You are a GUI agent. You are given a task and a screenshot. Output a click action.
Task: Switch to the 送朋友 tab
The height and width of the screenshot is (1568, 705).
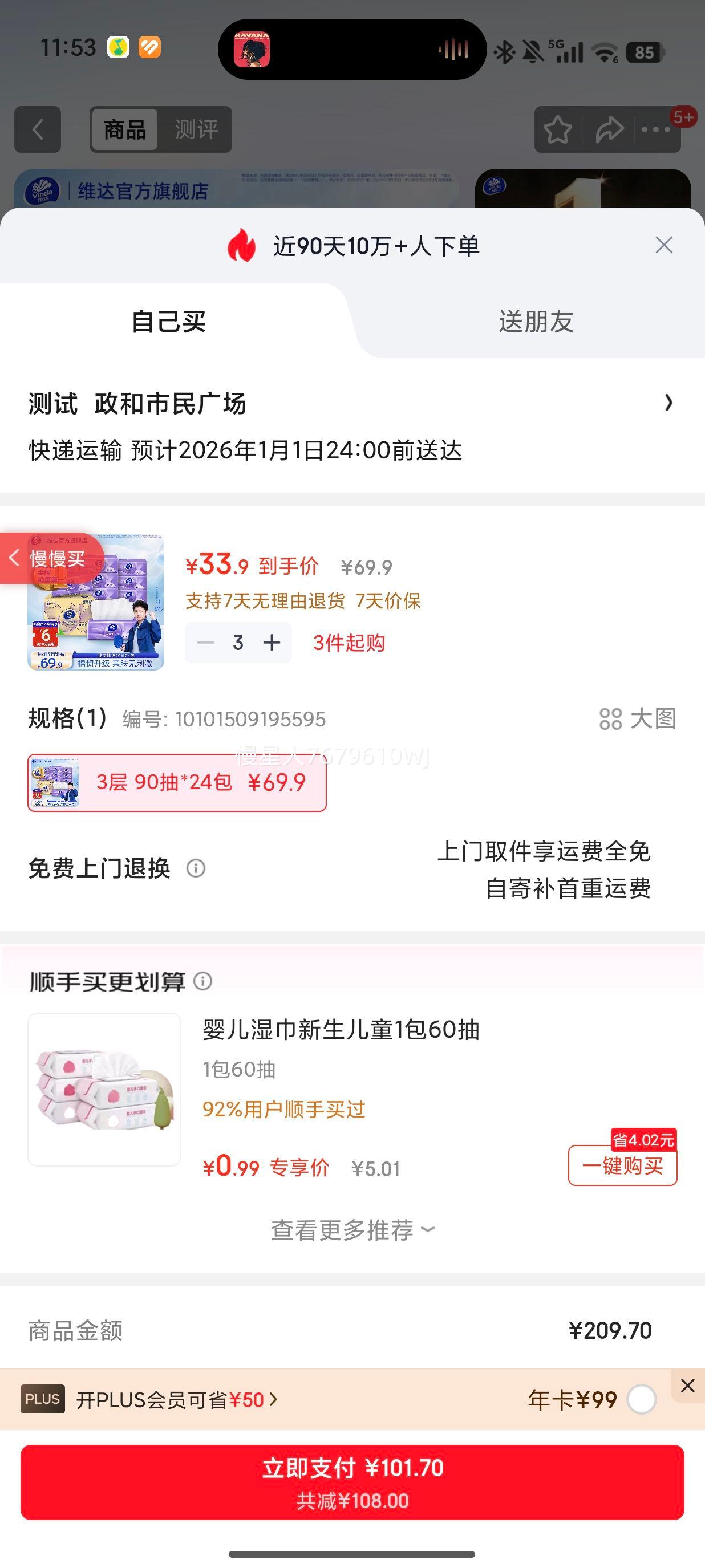pos(534,321)
